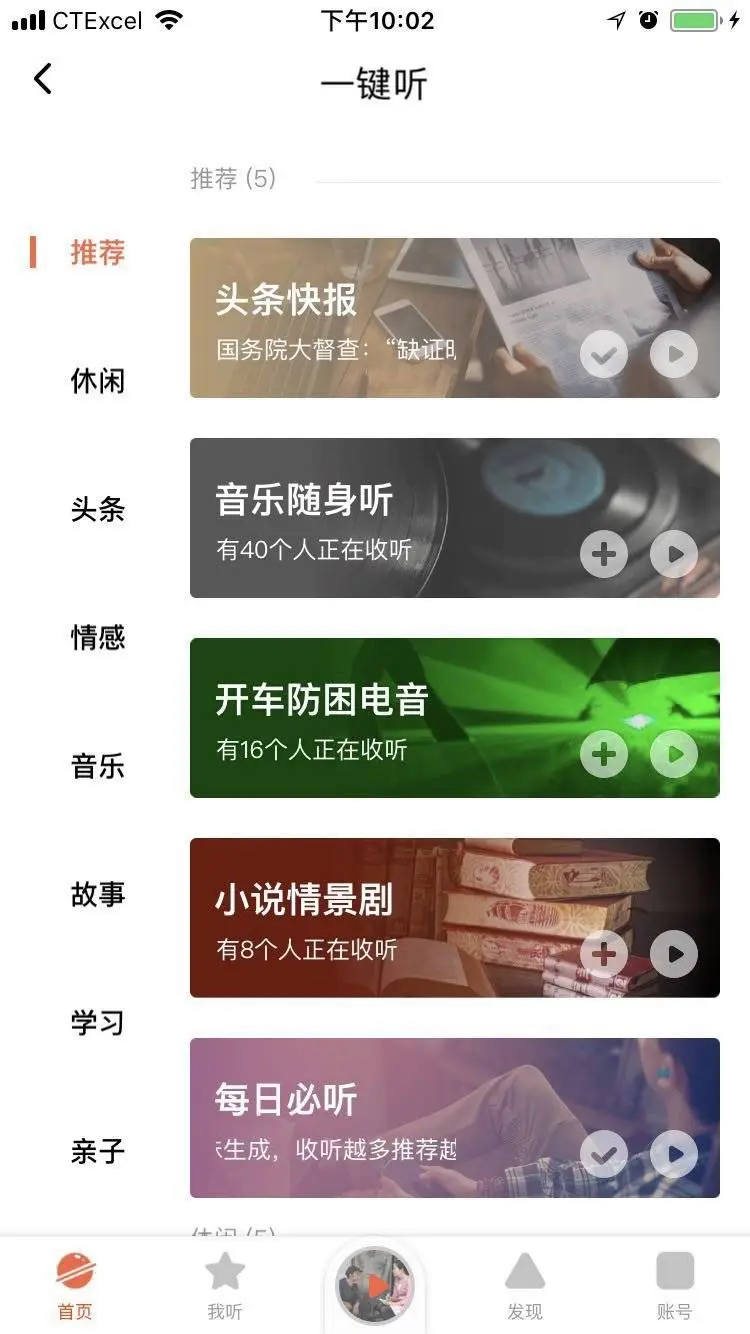Screen dimensions: 750x1334
Task: Select the 音乐 category in sidebar
Action: 97,767
